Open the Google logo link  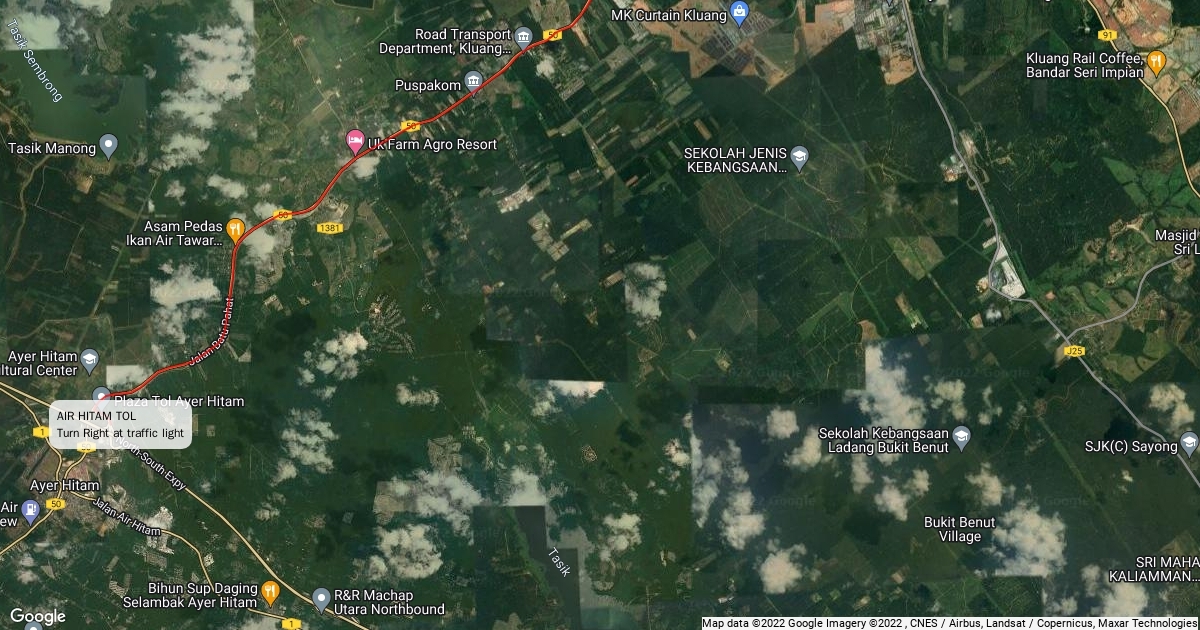(x=37, y=616)
